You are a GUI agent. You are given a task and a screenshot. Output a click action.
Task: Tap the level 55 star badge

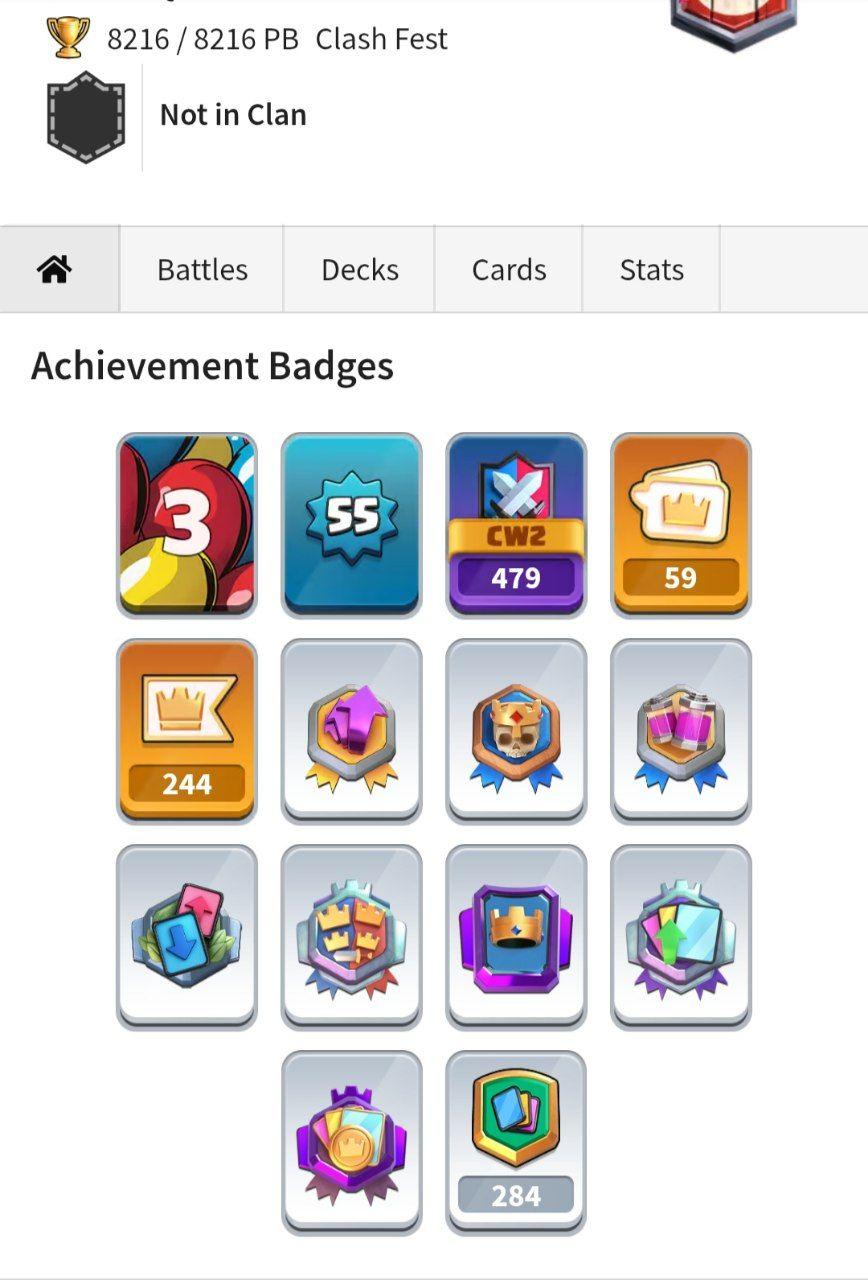coord(352,525)
